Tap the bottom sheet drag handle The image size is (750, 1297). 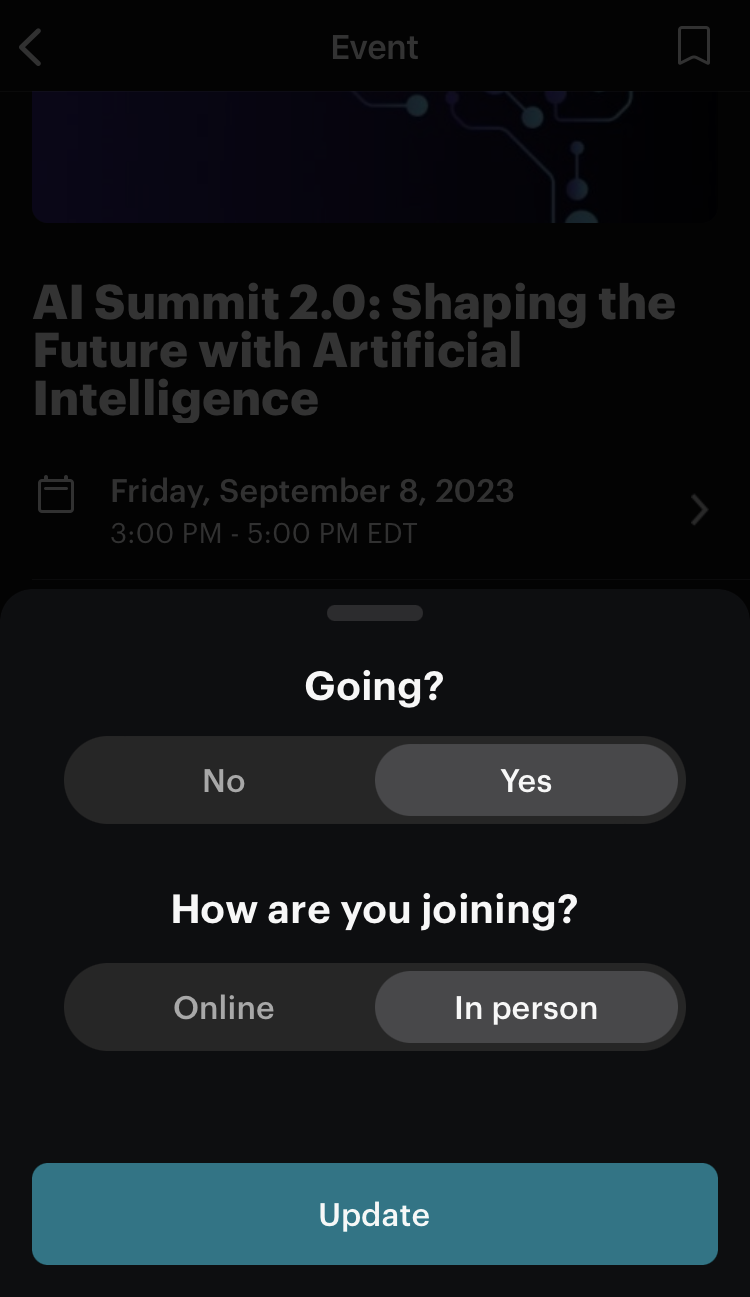(x=375, y=613)
